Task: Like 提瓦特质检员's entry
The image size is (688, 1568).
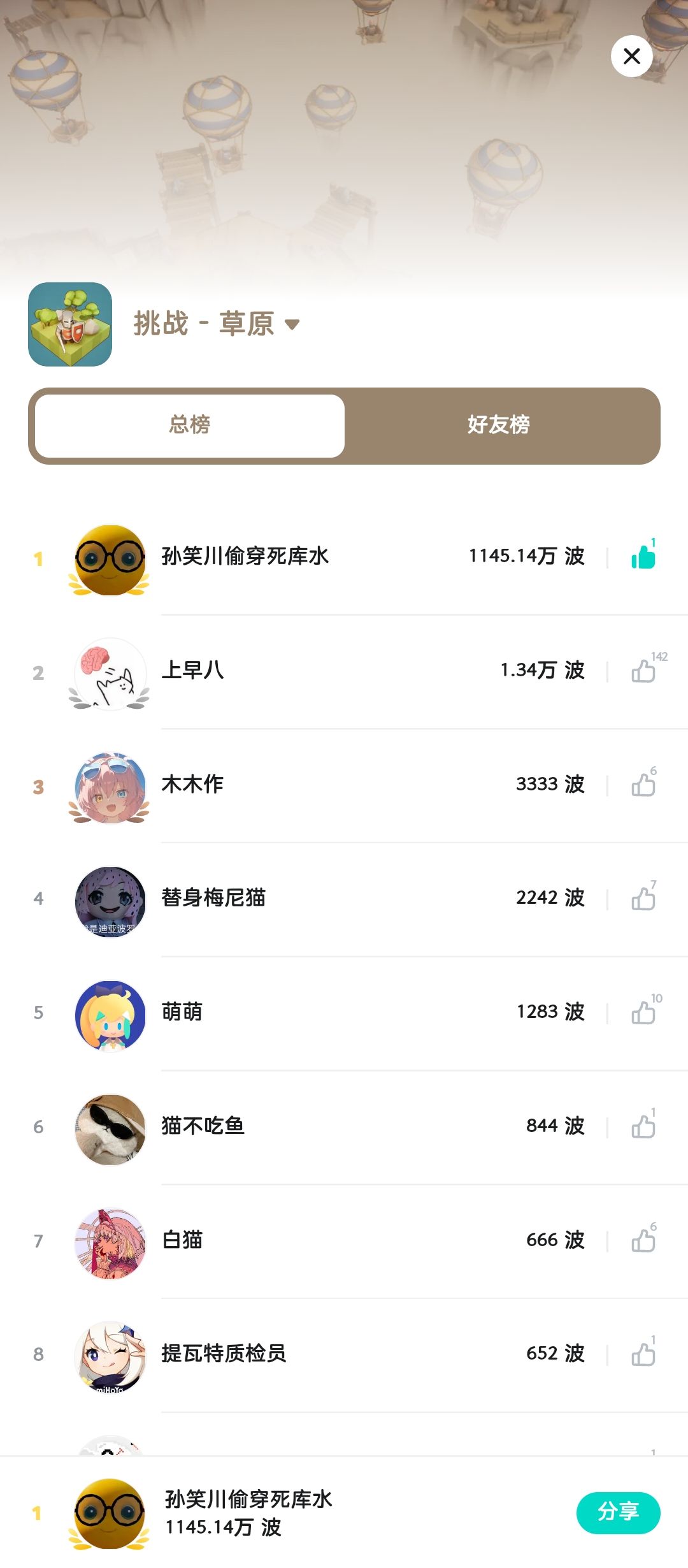Action: [x=643, y=1354]
